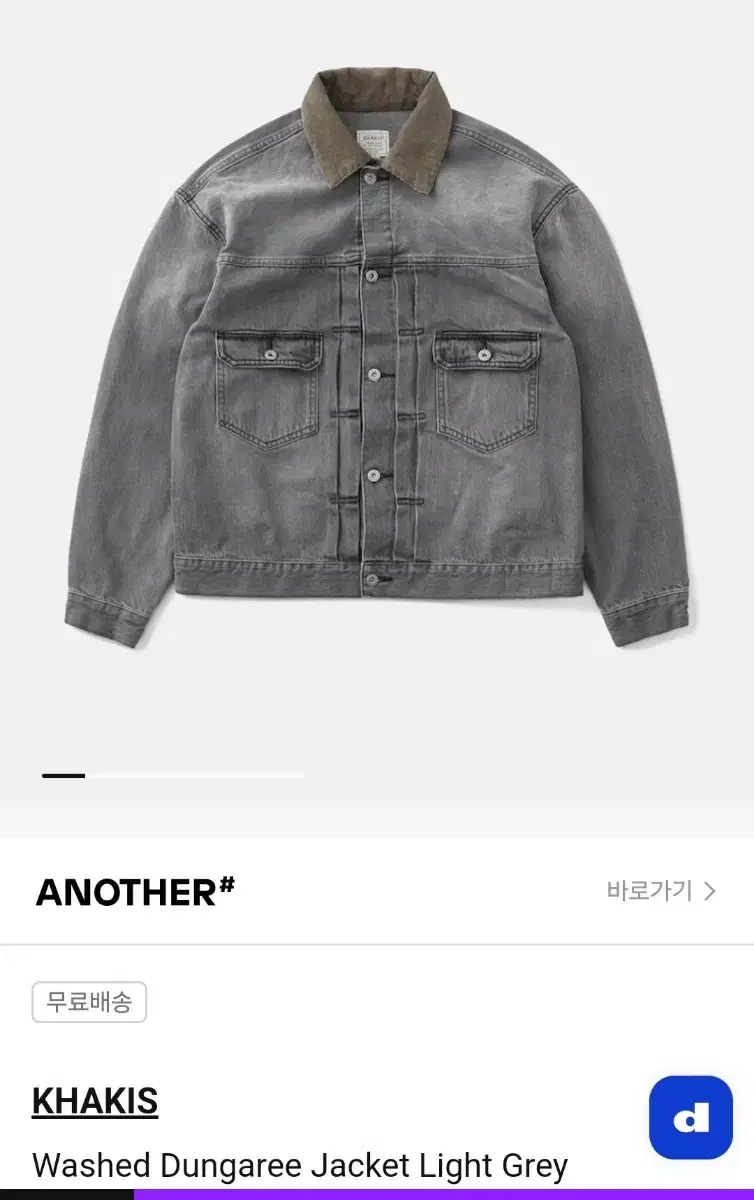Screen dimensions: 754x1200
Task: Activate the black segment of the image pager
Action: (x=66, y=773)
